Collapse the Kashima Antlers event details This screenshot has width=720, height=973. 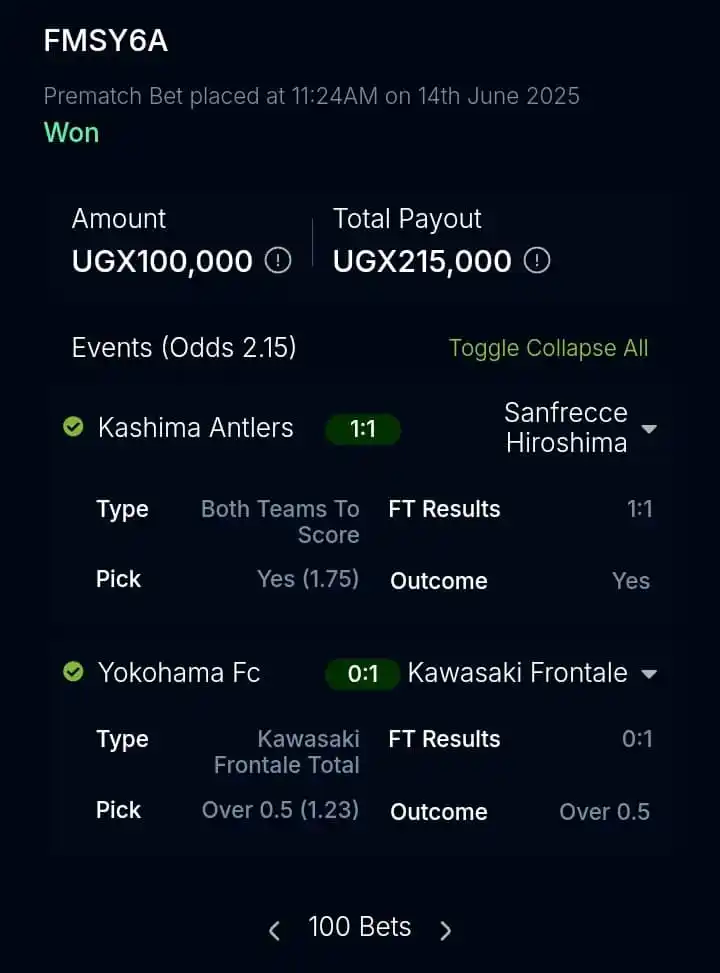(x=649, y=429)
